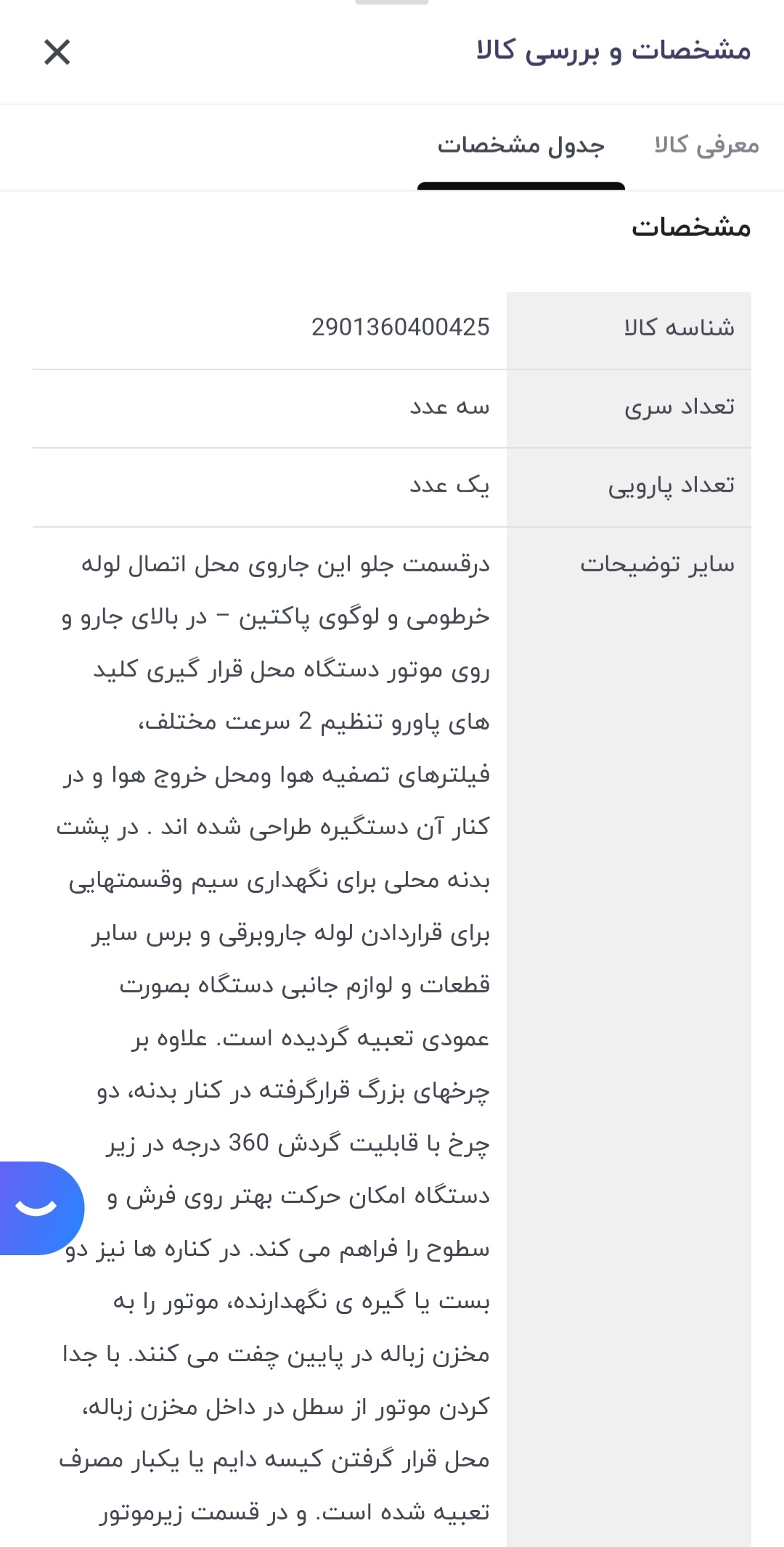Select the جدول مشخصات tab

coord(520,145)
